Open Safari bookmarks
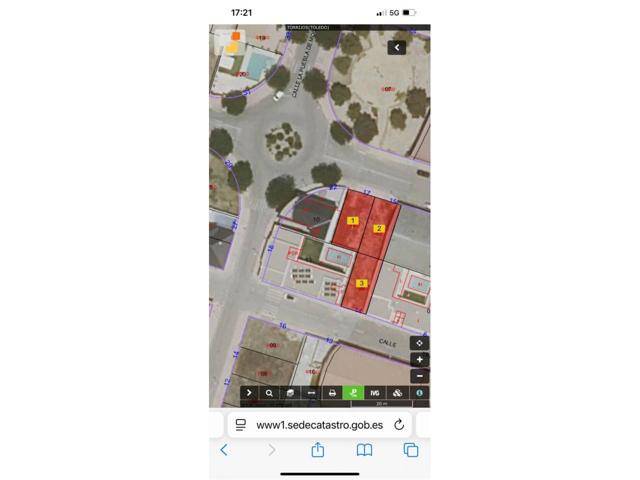 click(x=365, y=450)
